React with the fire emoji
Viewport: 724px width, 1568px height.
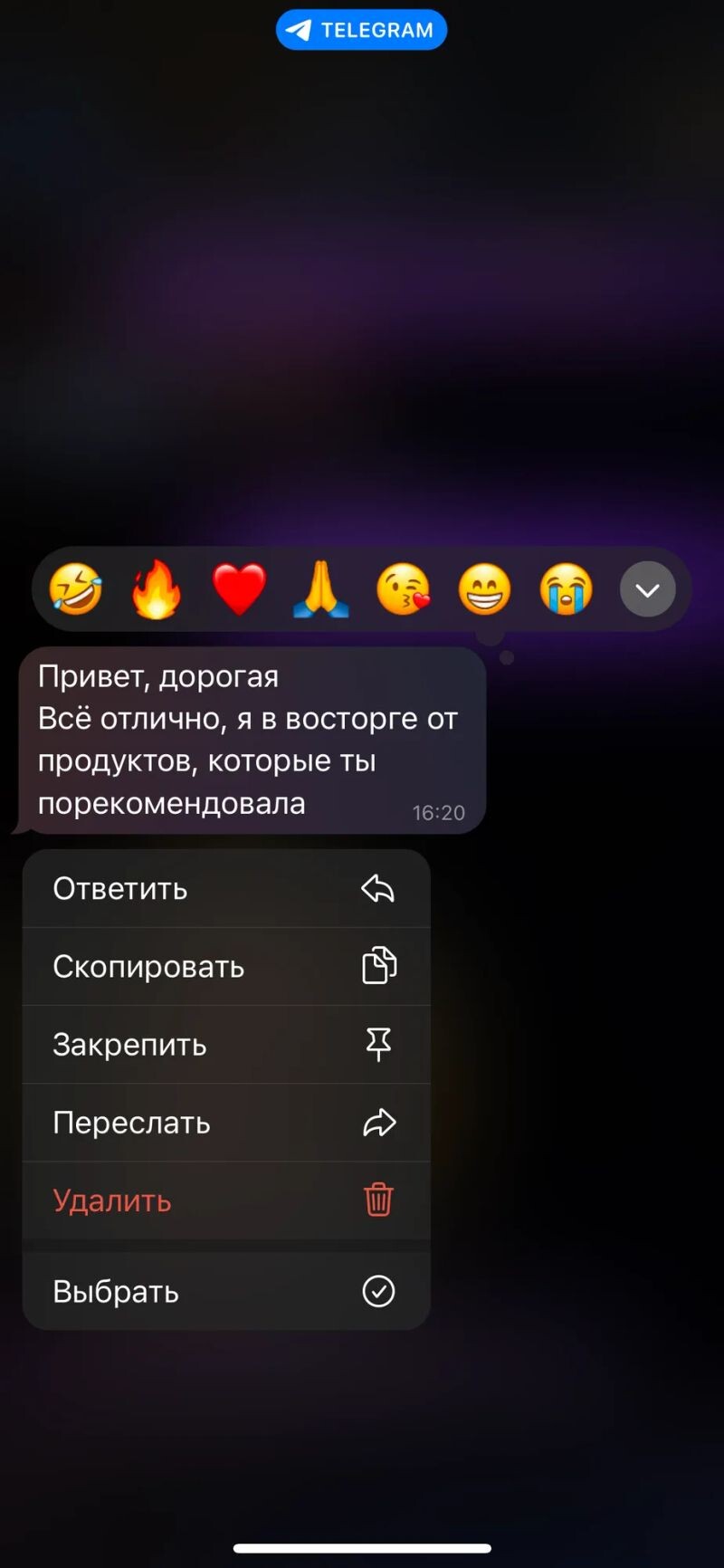pyautogui.click(x=157, y=589)
